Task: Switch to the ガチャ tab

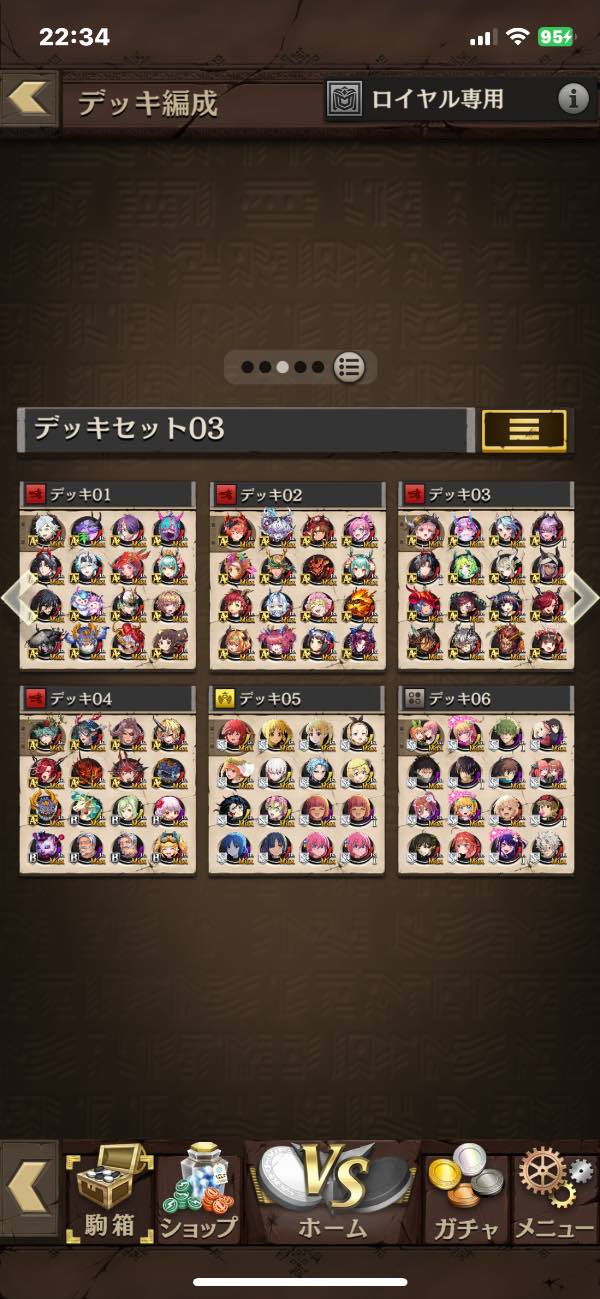Action: [465, 1195]
